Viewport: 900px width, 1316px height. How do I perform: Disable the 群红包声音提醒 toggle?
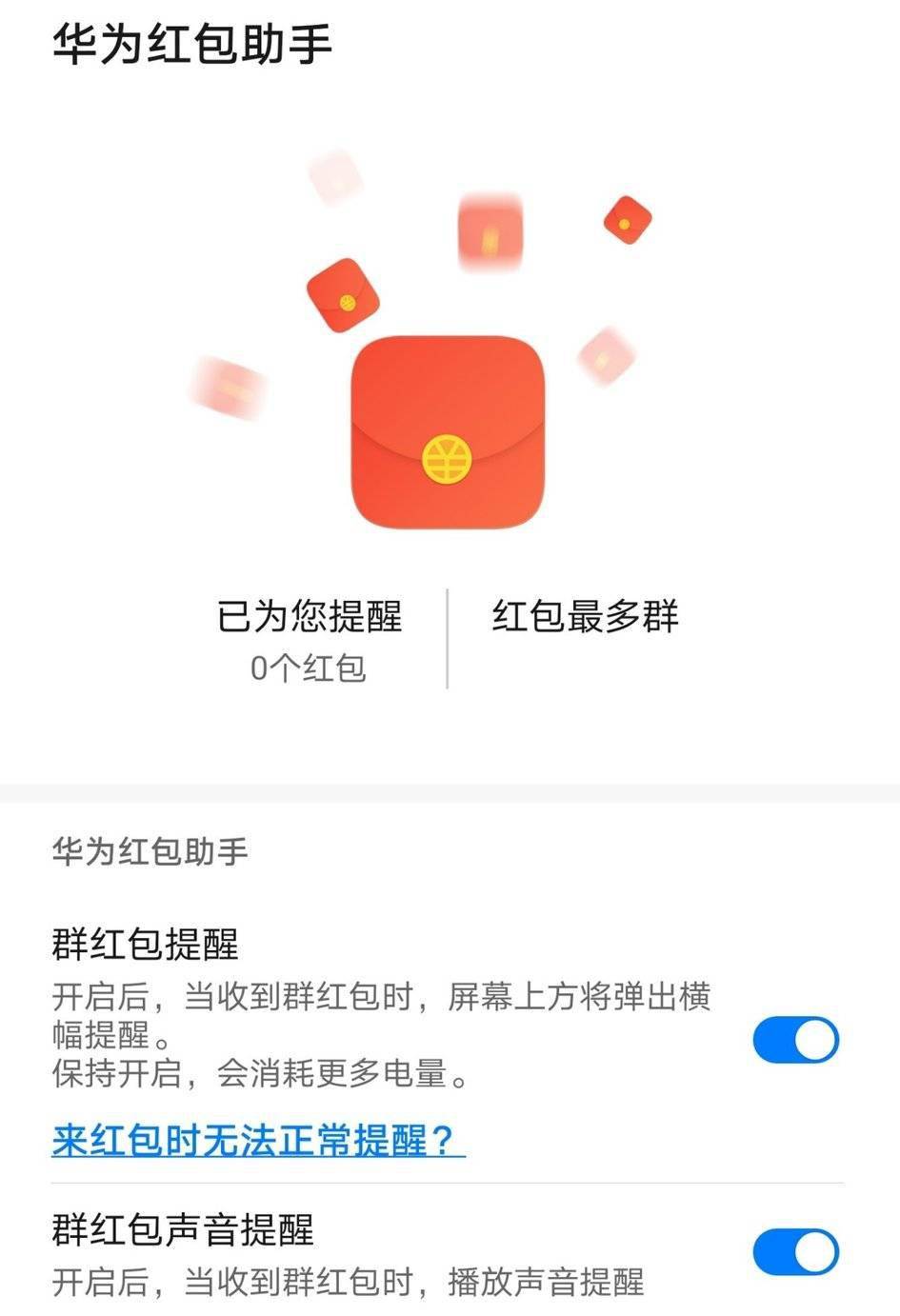coord(795,1251)
